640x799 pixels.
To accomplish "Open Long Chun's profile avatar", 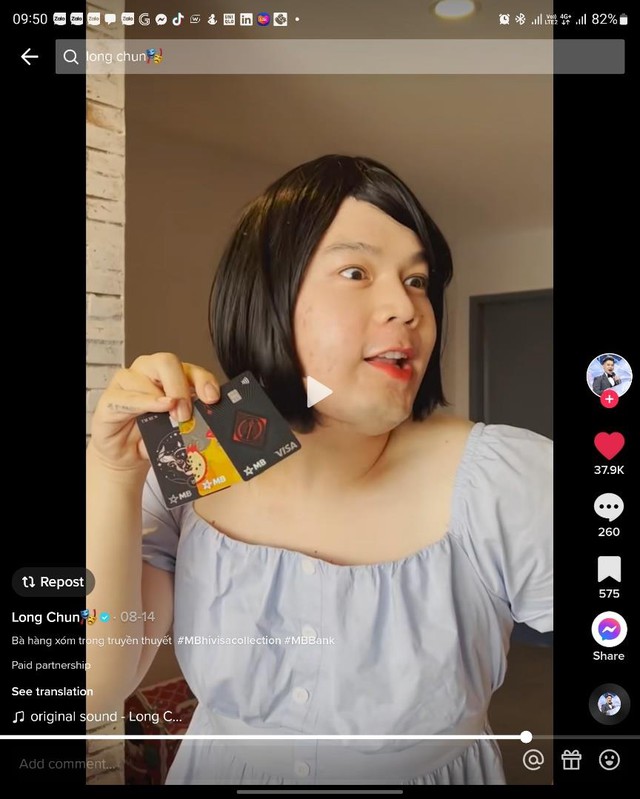I will (x=608, y=376).
